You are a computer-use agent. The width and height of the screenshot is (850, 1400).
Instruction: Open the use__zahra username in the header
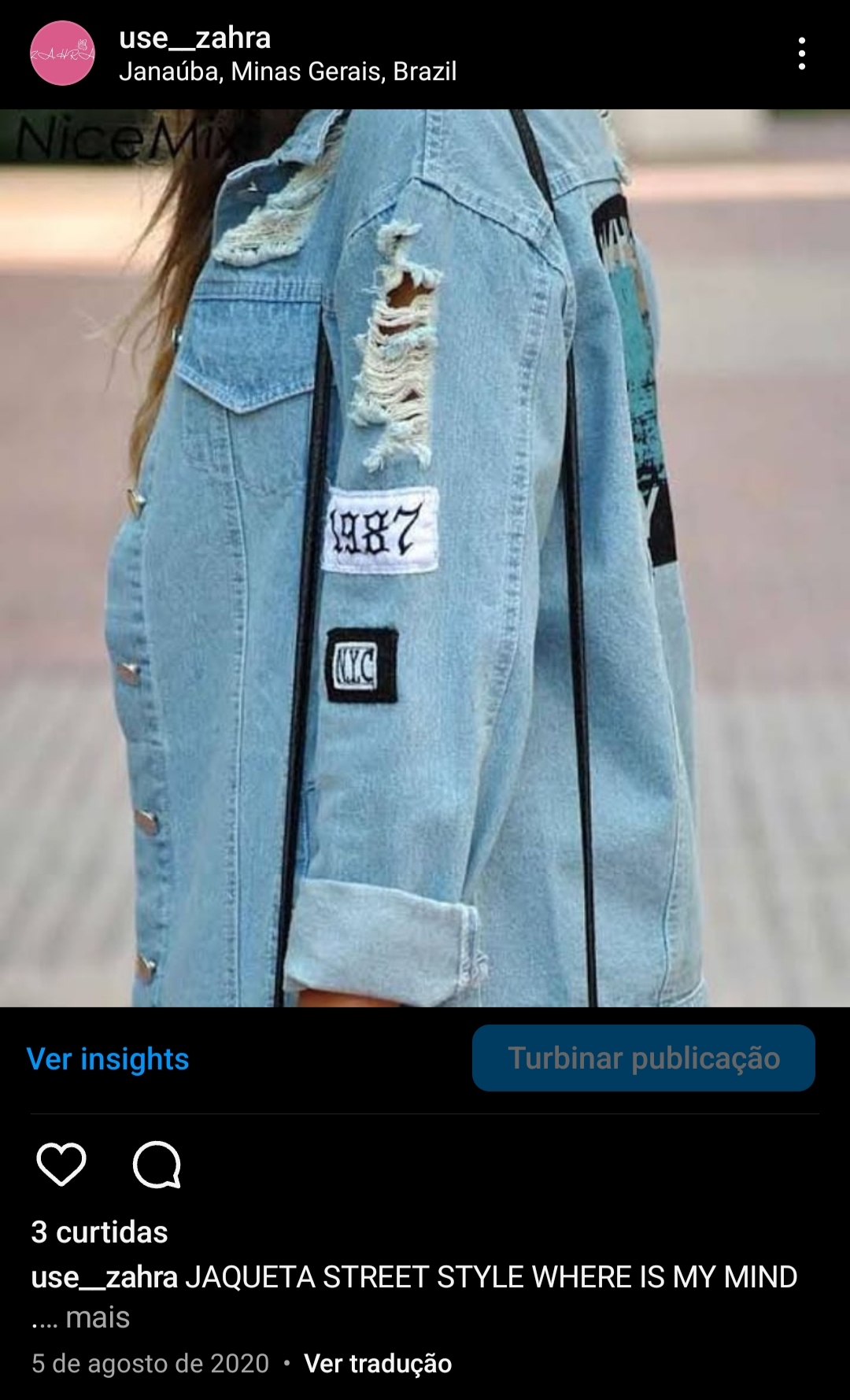tap(194, 38)
